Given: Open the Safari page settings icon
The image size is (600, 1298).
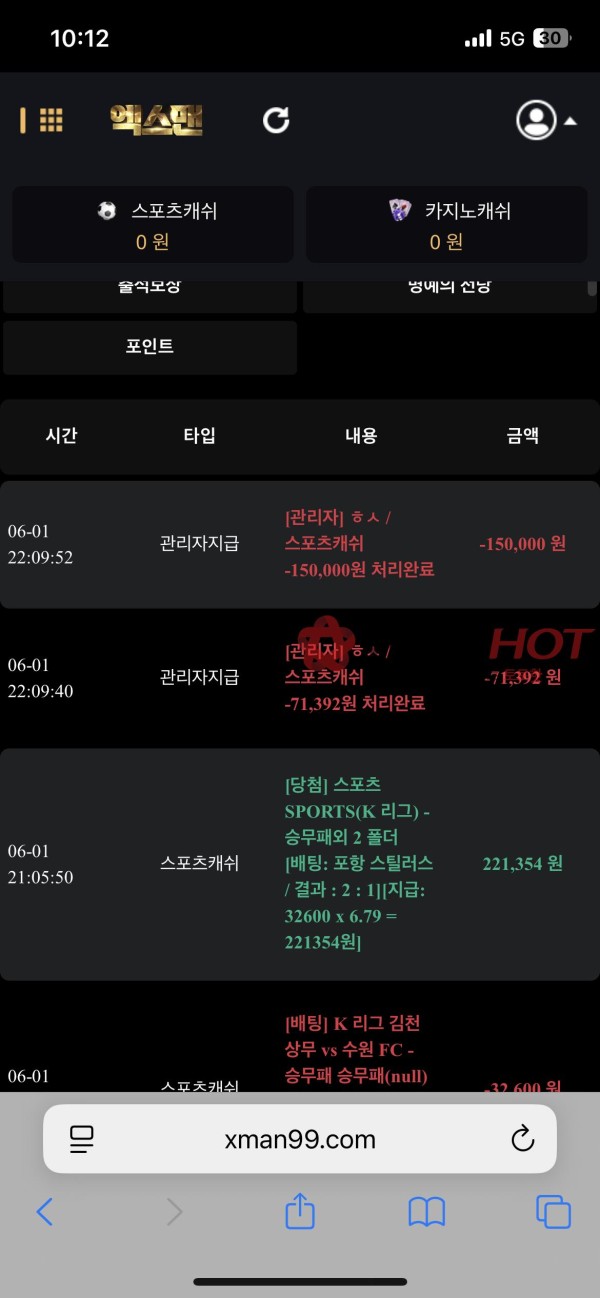Looking at the screenshot, I should (x=81, y=1139).
